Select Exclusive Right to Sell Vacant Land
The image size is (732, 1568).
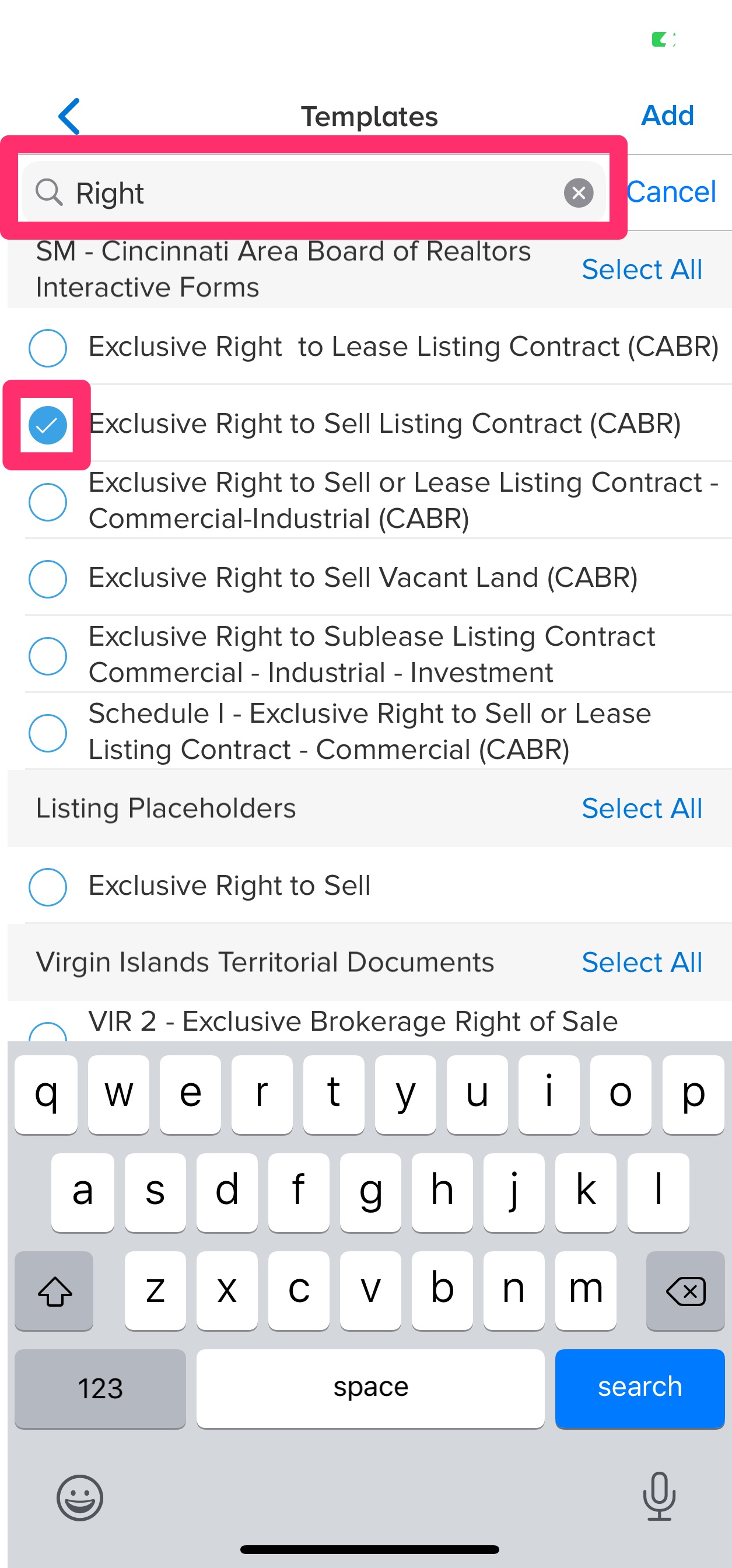tap(47, 578)
